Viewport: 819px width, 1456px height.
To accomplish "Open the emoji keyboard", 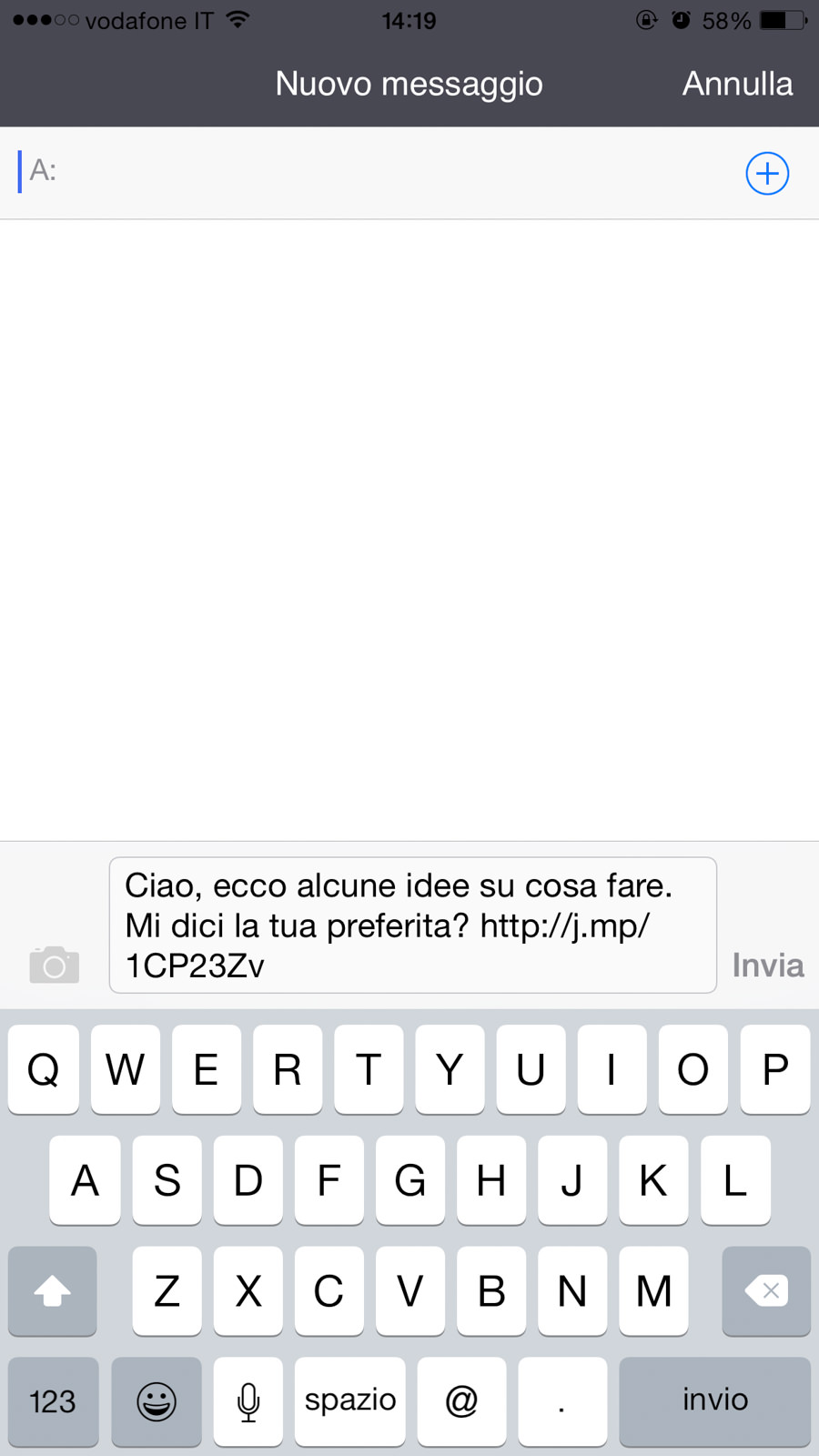I will [x=157, y=1400].
